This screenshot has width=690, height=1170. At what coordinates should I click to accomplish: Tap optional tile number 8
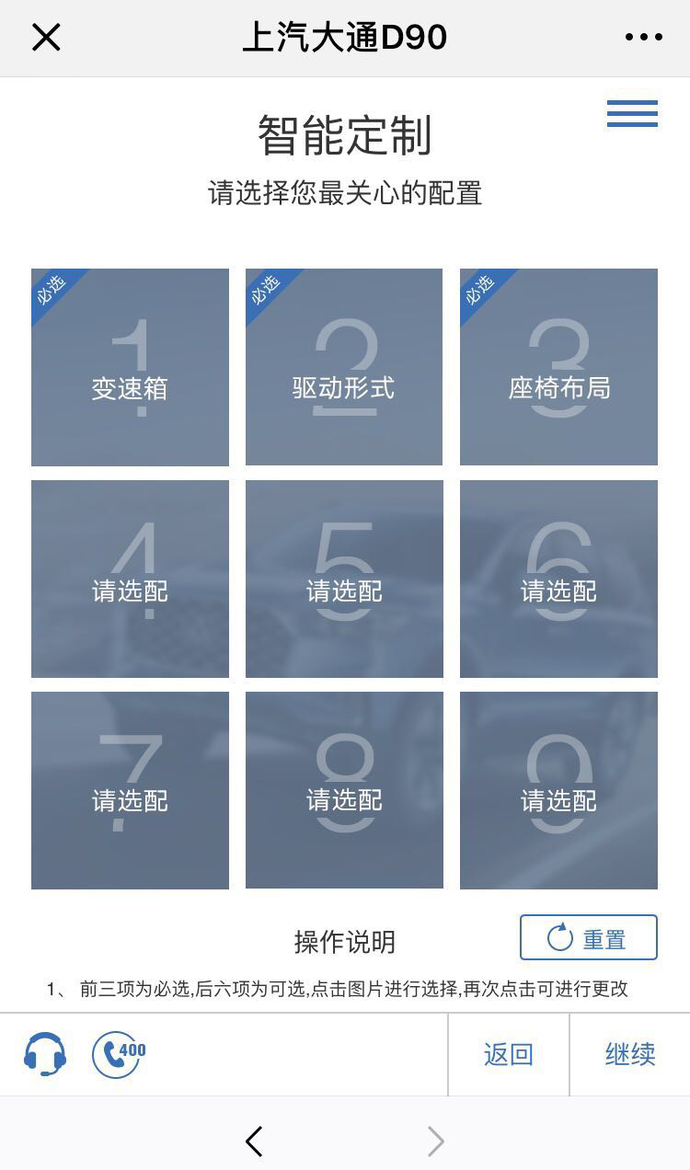click(344, 790)
